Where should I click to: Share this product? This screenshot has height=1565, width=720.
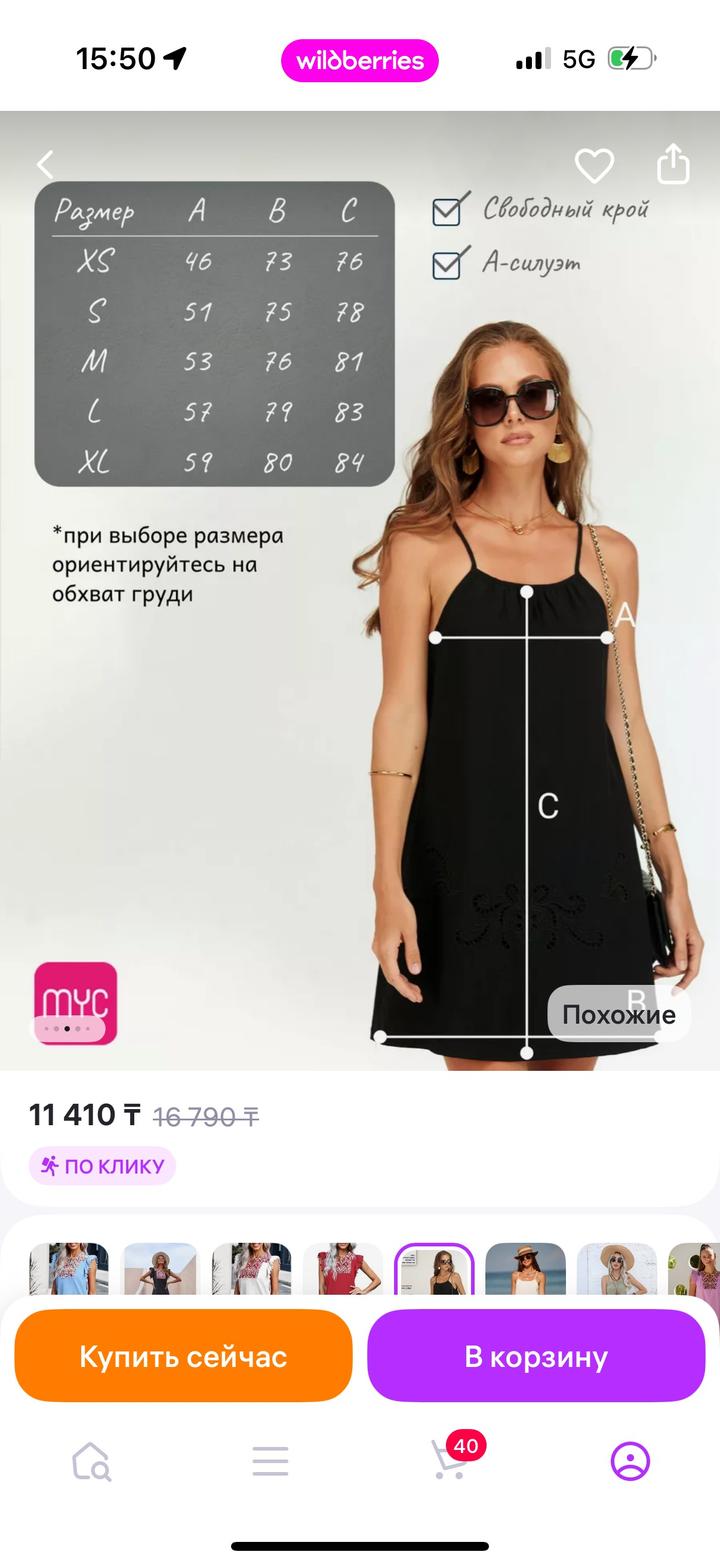pyautogui.click(x=673, y=164)
